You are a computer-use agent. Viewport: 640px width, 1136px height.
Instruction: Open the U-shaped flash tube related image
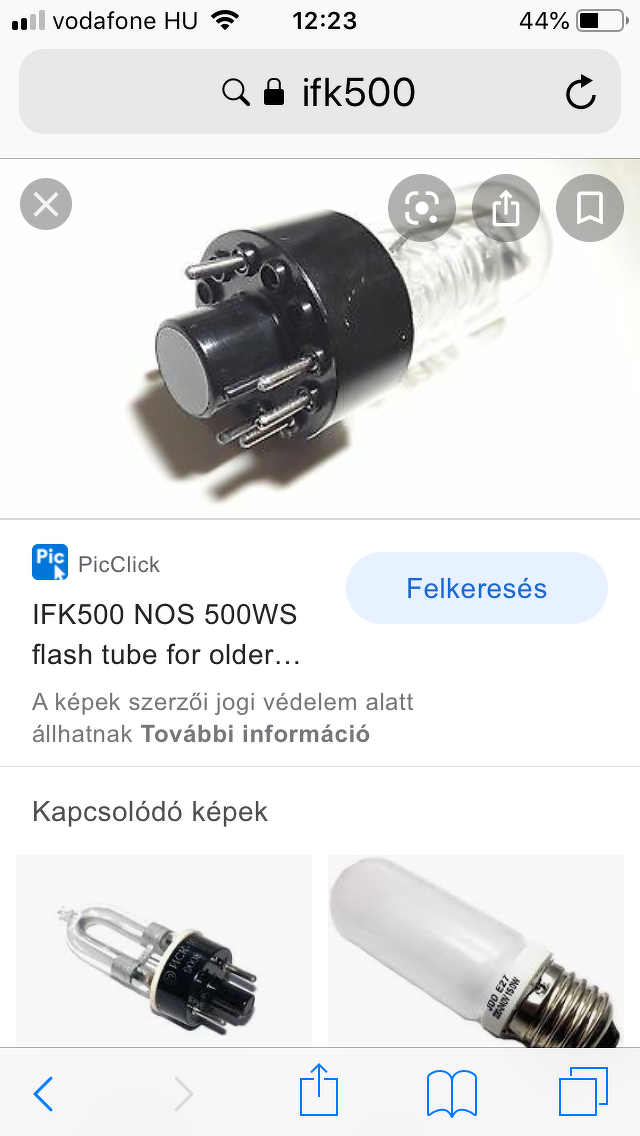click(164, 950)
